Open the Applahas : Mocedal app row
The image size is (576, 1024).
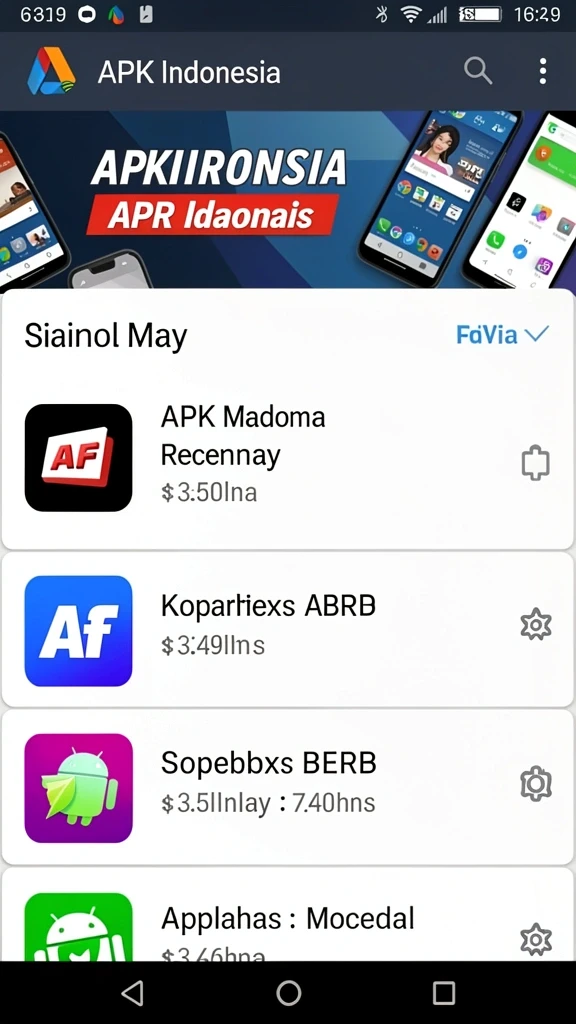click(x=288, y=914)
